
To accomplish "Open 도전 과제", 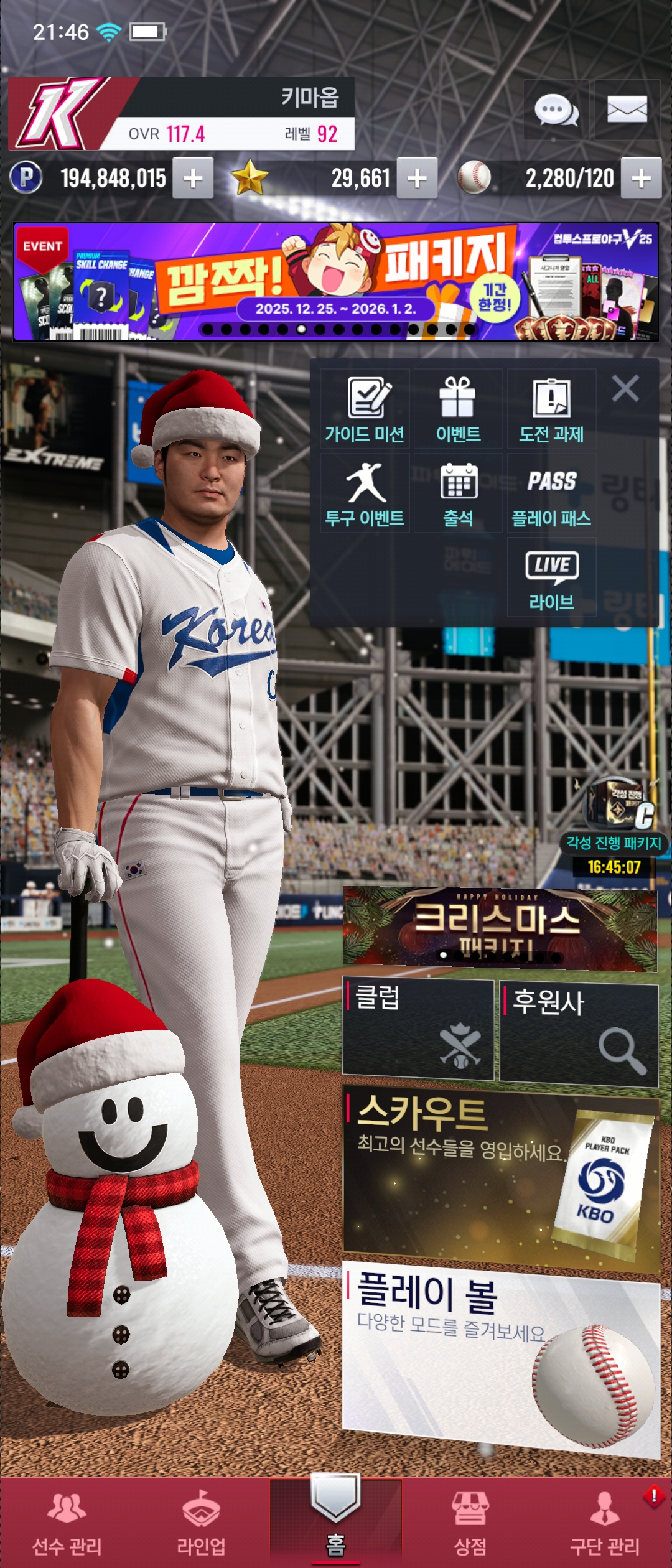I will (x=551, y=409).
